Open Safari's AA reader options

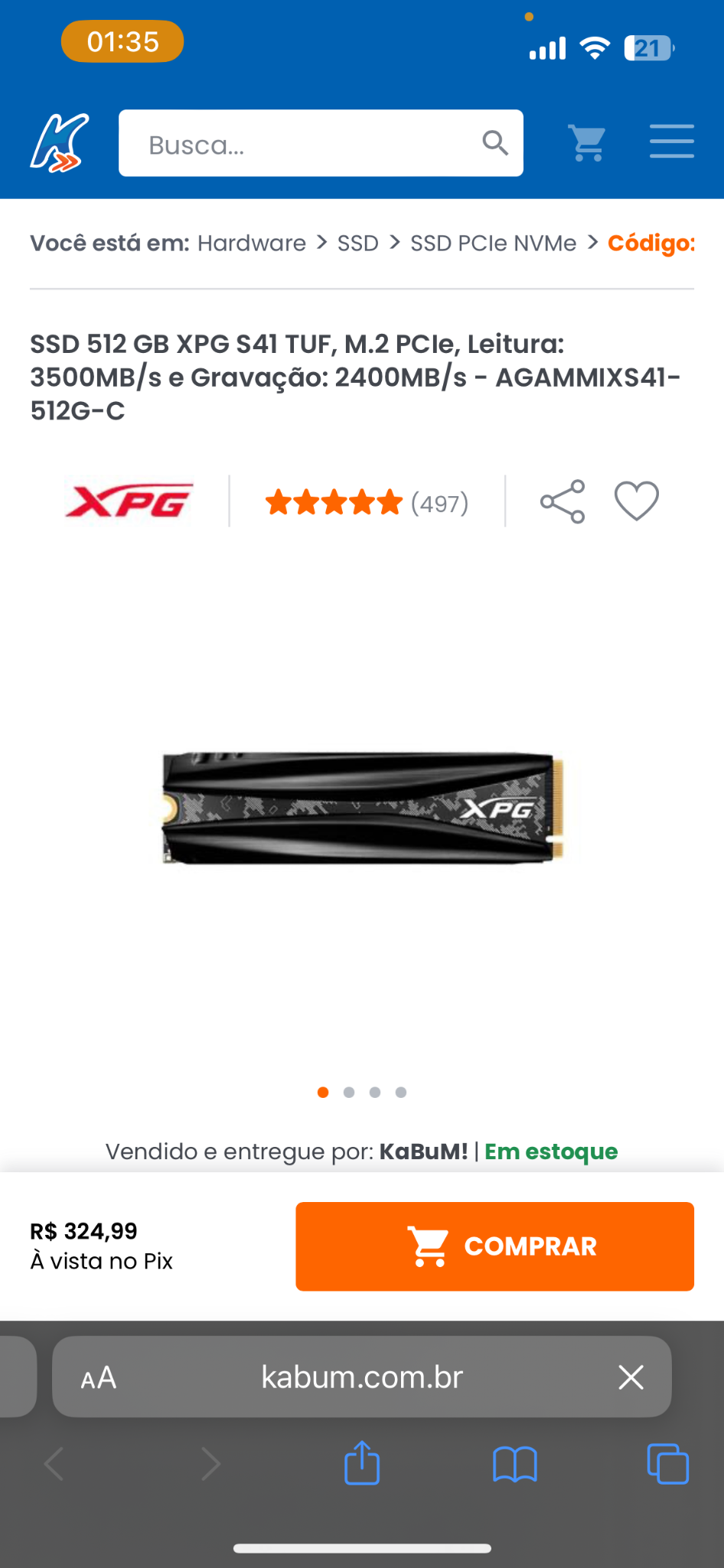tap(99, 1378)
